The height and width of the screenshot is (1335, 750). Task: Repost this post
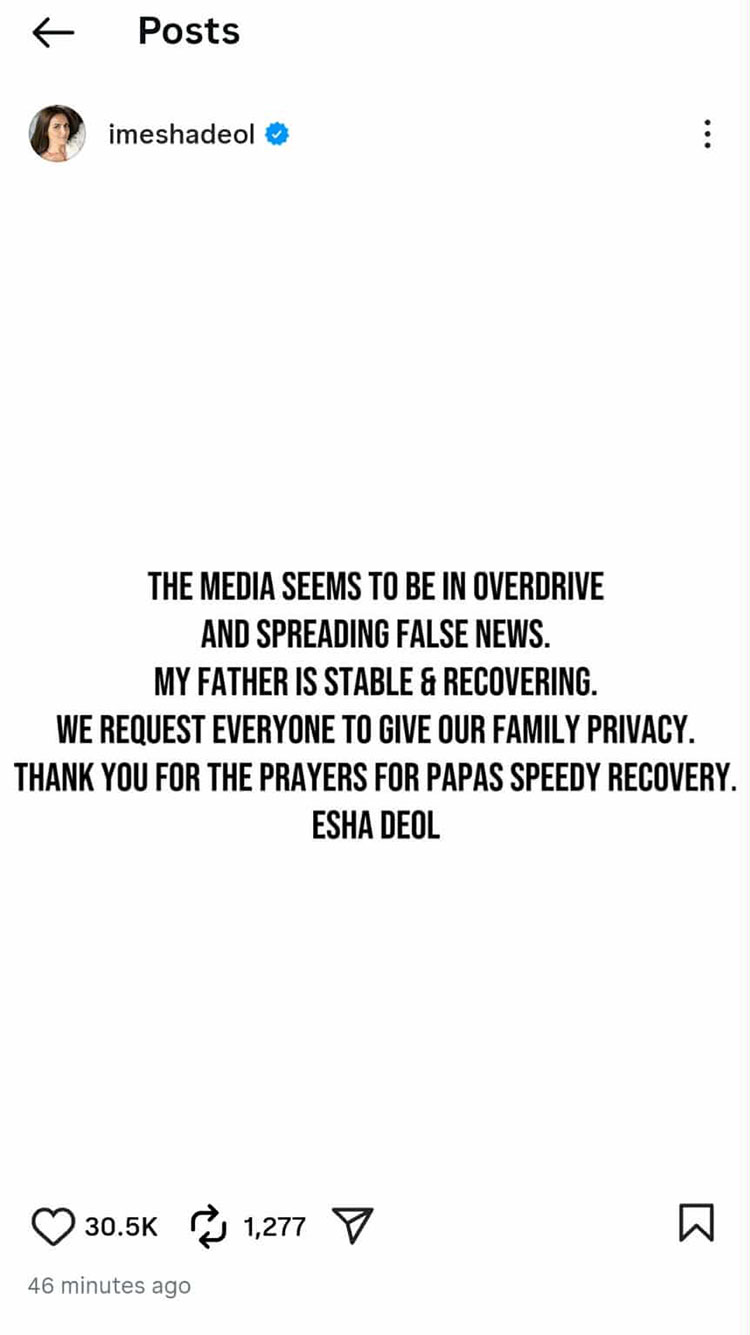(208, 1226)
